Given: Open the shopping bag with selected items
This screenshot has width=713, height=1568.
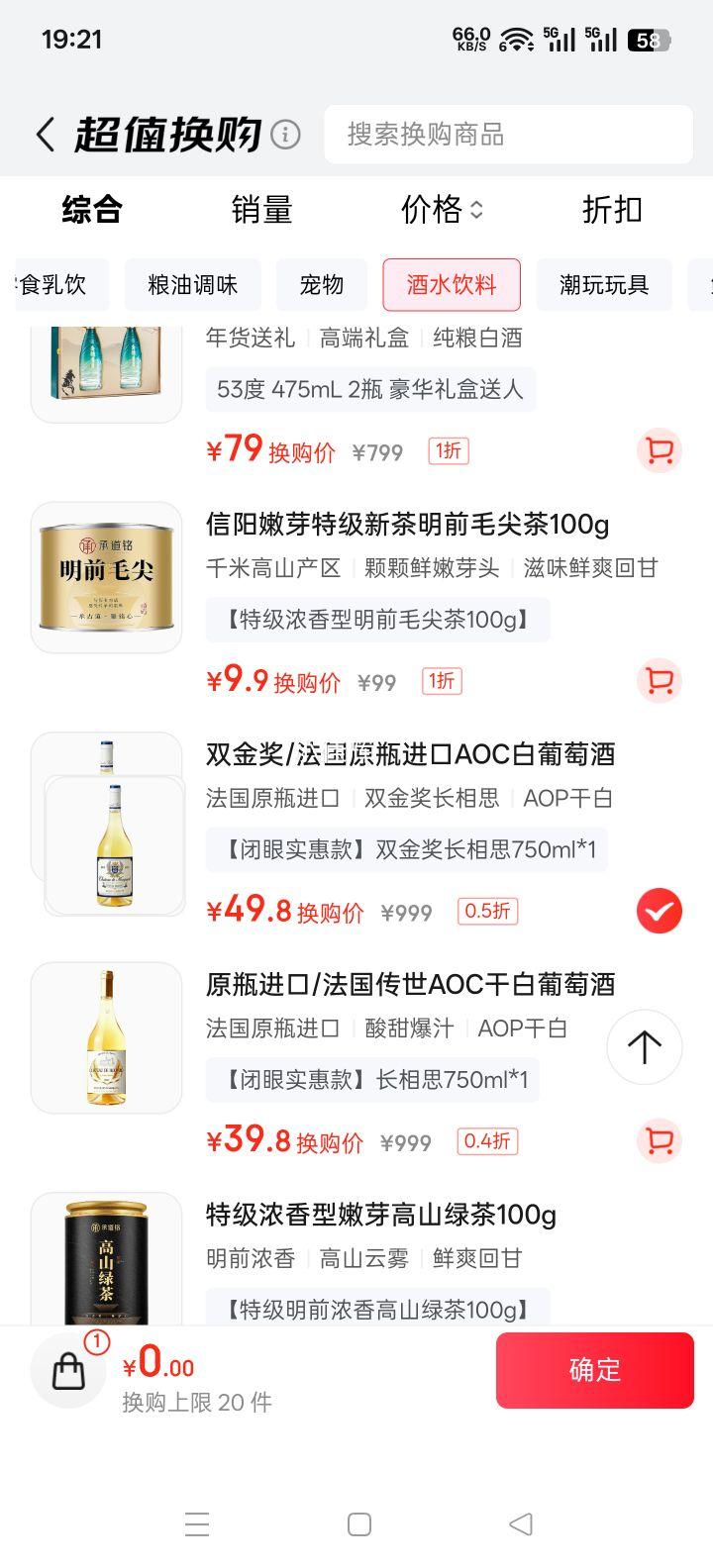Looking at the screenshot, I should (68, 1370).
